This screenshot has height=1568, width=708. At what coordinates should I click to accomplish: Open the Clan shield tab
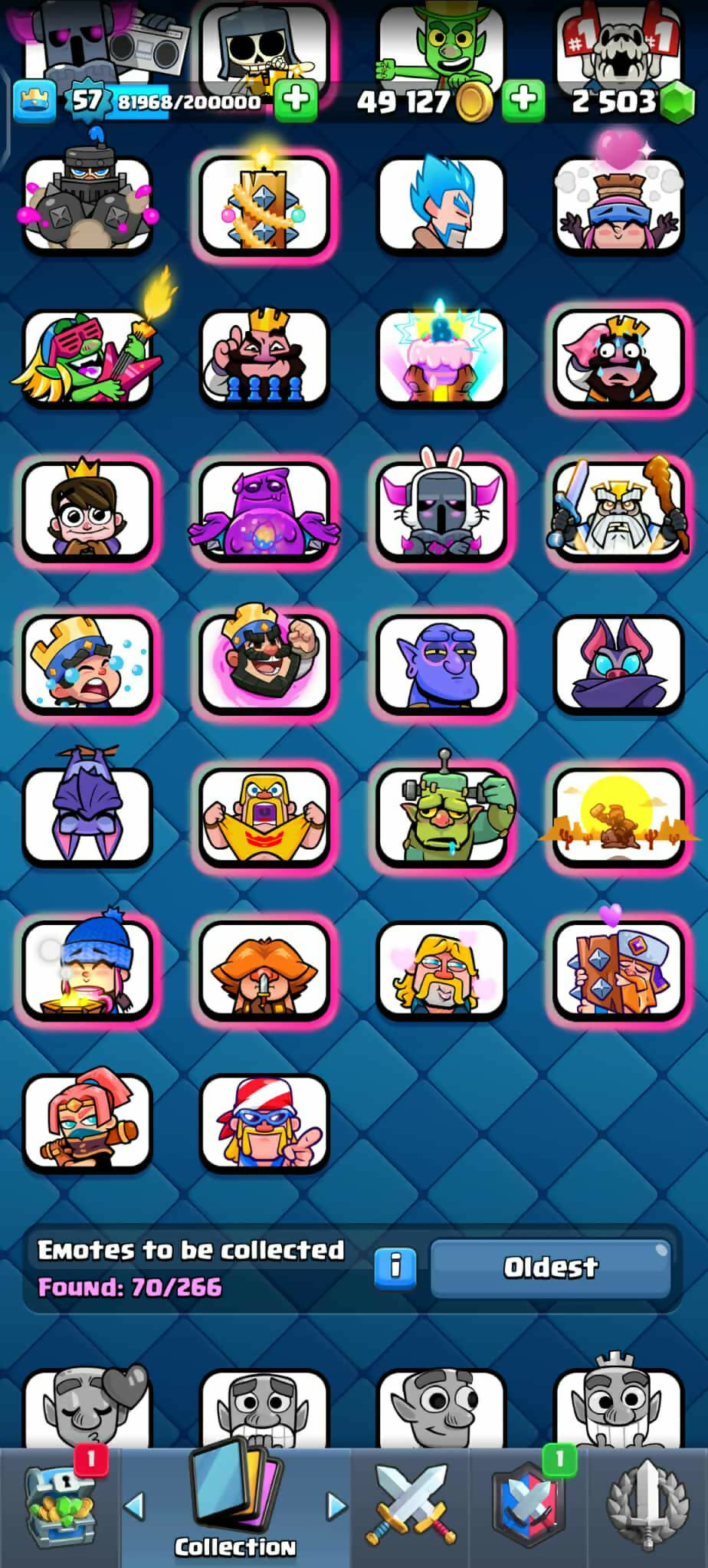(529, 1506)
